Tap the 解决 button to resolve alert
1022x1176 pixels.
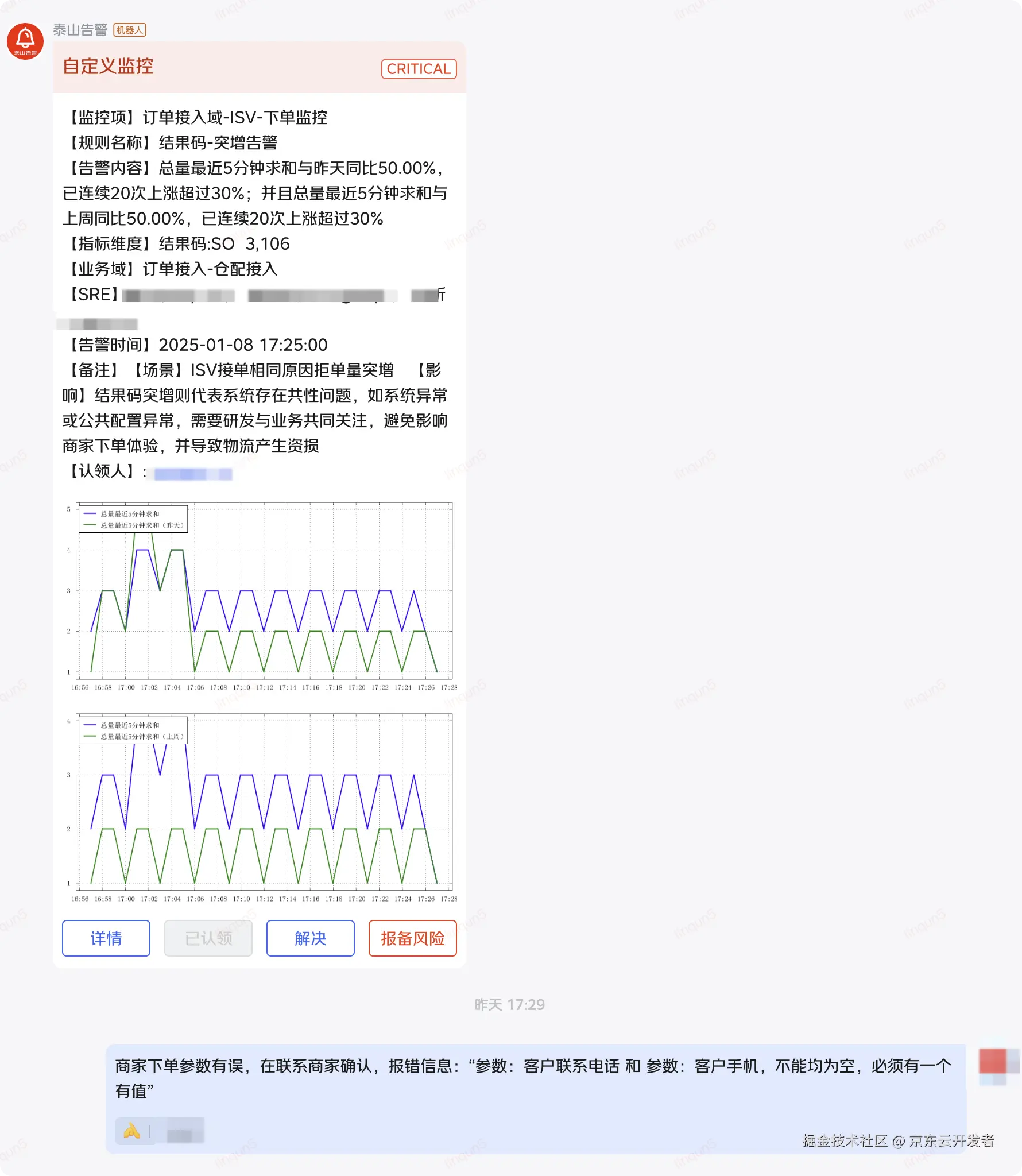[x=310, y=938]
